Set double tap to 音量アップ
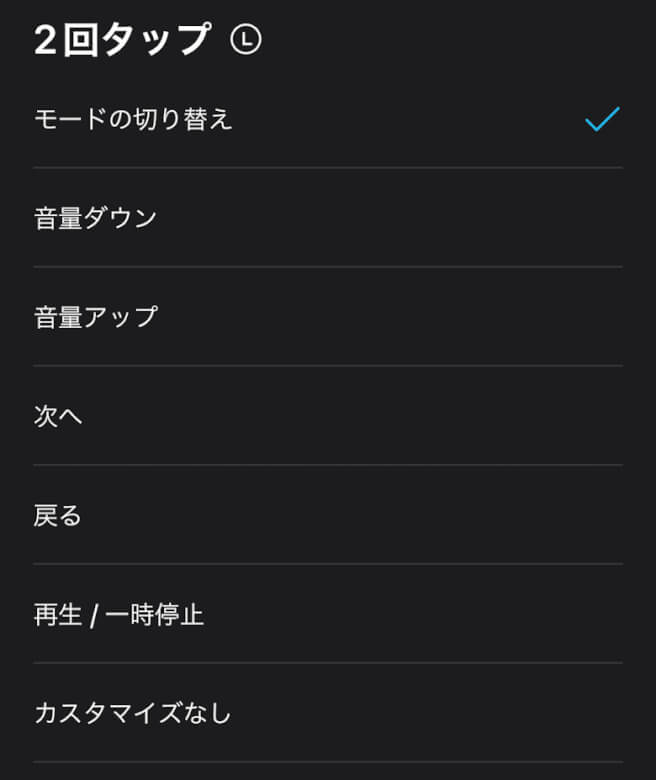Screen dimensions: 656x780 (x=96, y=318)
